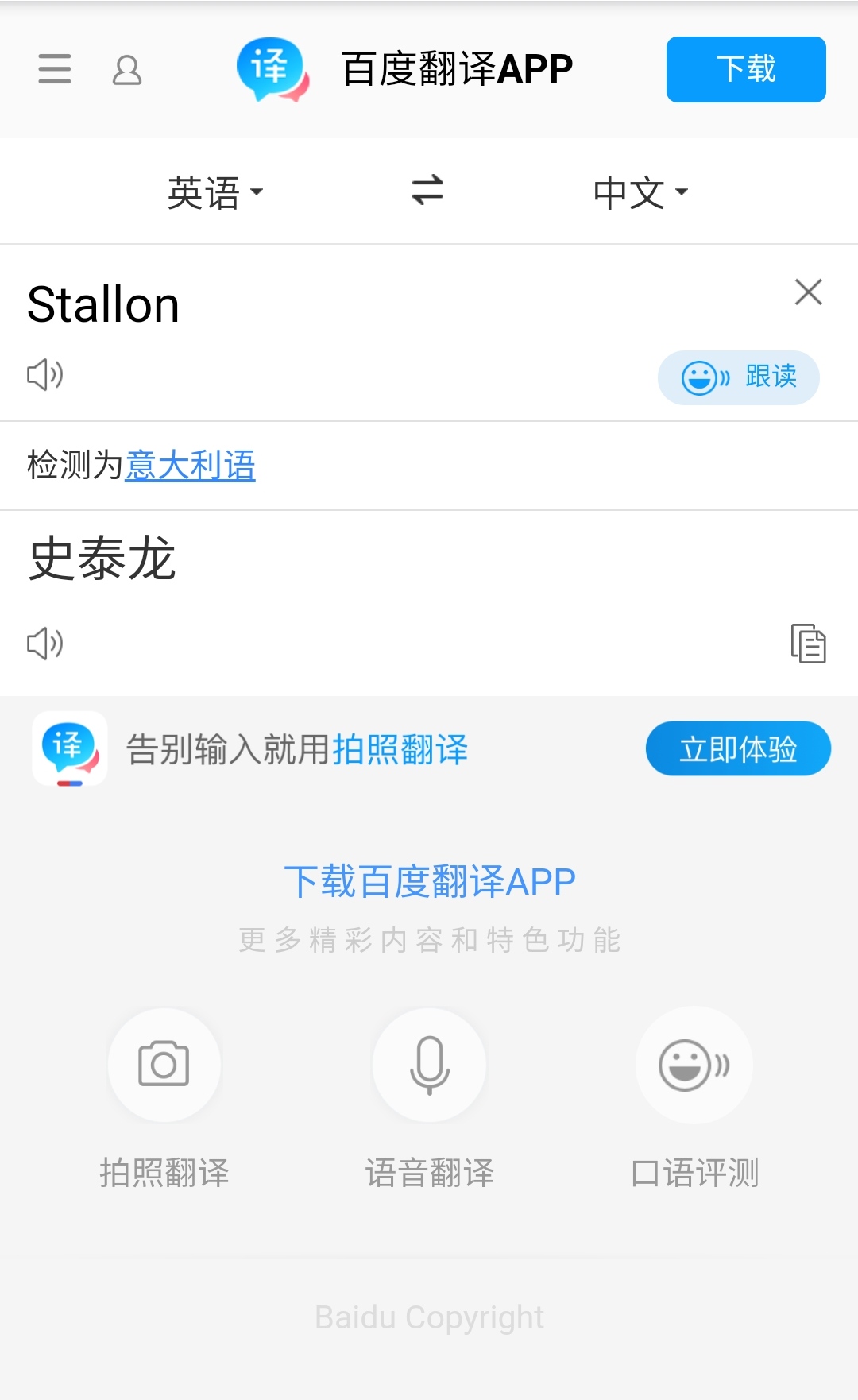Open 下载百度翻译APP download link

(x=430, y=882)
